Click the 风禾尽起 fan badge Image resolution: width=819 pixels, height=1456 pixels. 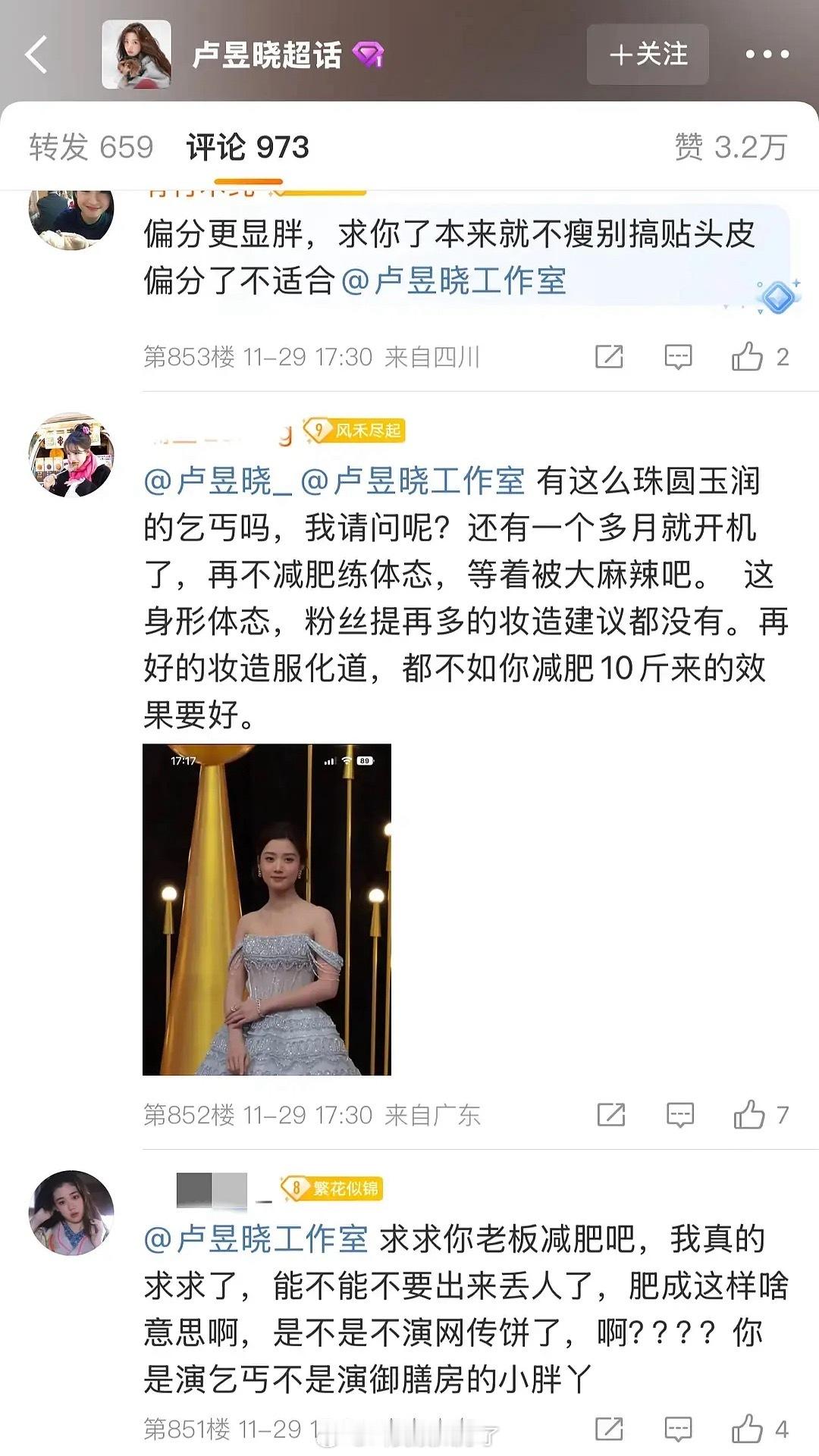pyautogui.click(x=356, y=429)
